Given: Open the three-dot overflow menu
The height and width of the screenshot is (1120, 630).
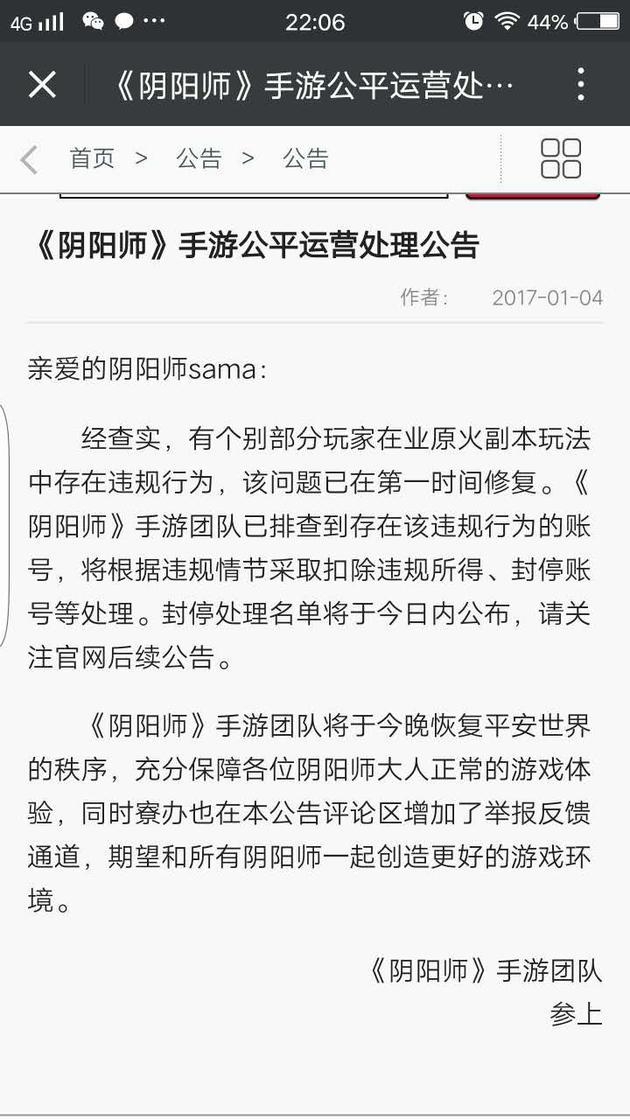Looking at the screenshot, I should [x=581, y=84].
